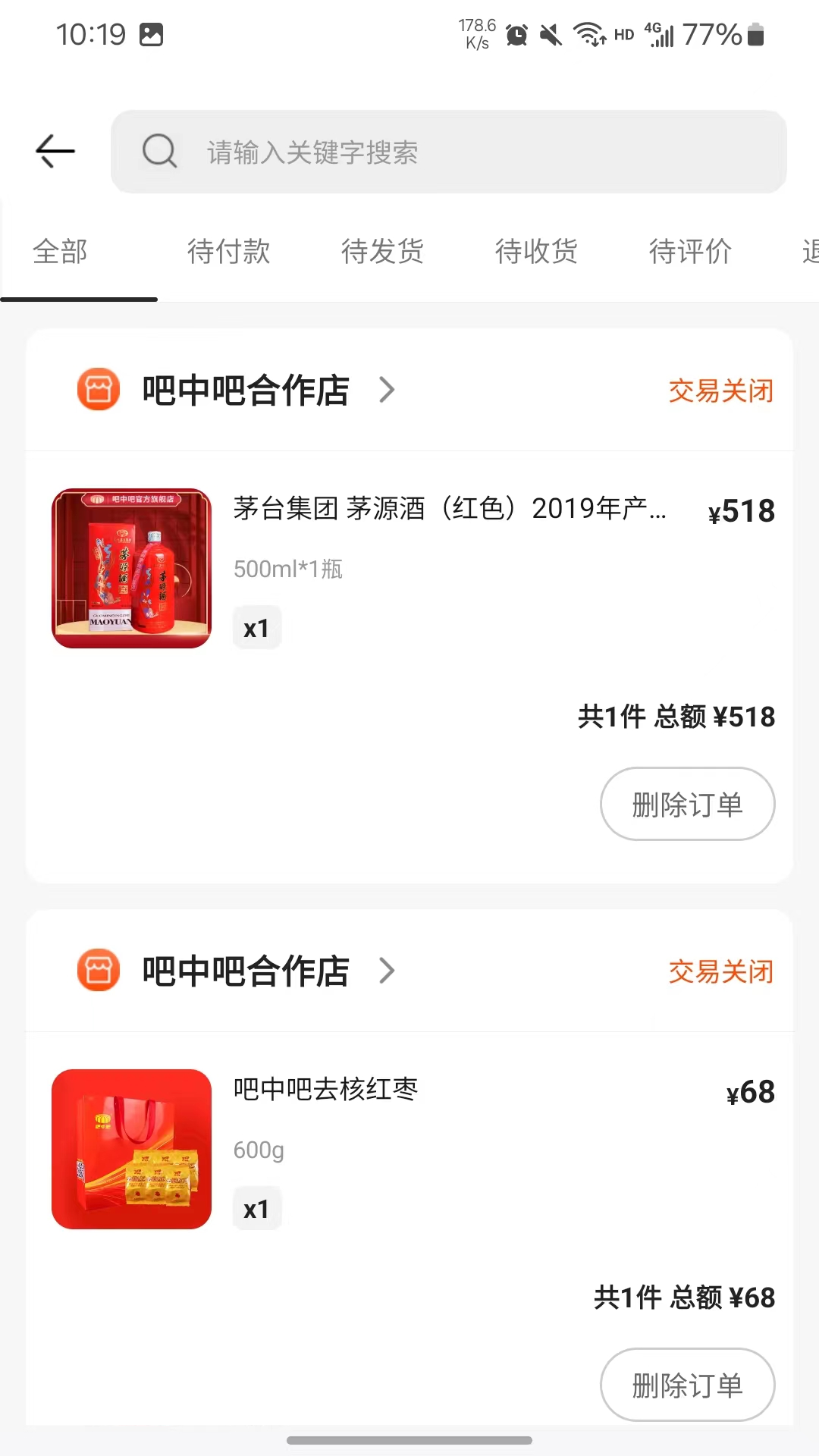Open details via chevron next to first store name
Image resolution: width=819 pixels, height=1456 pixels.
[x=387, y=390]
